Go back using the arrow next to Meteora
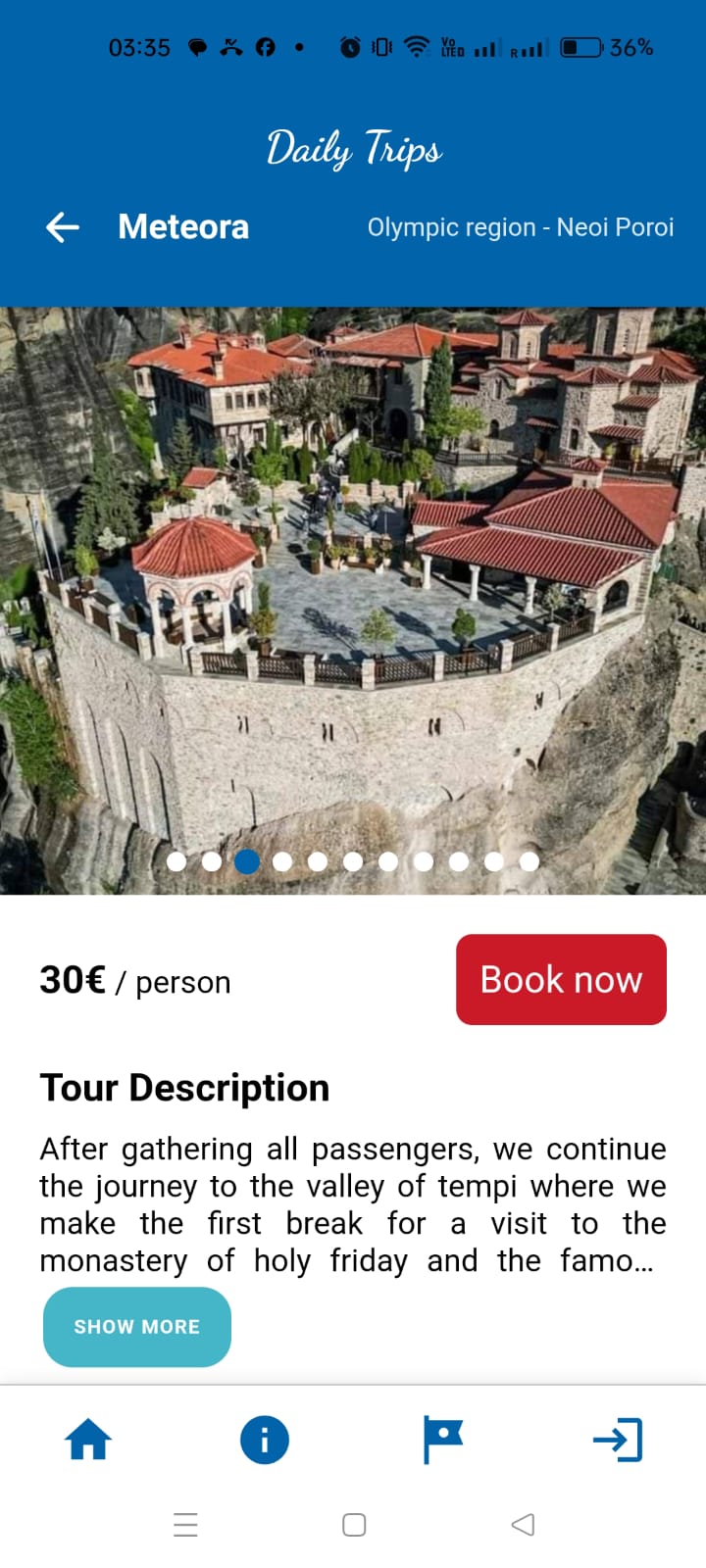Screen dimensions: 706x1568 (x=62, y=226)
